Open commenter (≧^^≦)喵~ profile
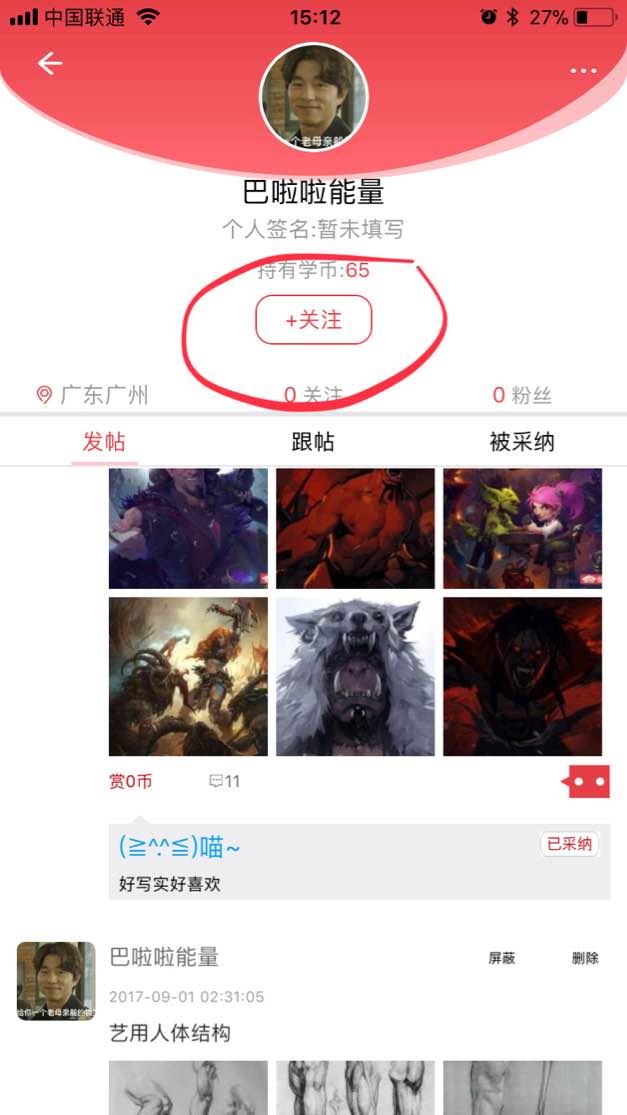 [180, 848]
